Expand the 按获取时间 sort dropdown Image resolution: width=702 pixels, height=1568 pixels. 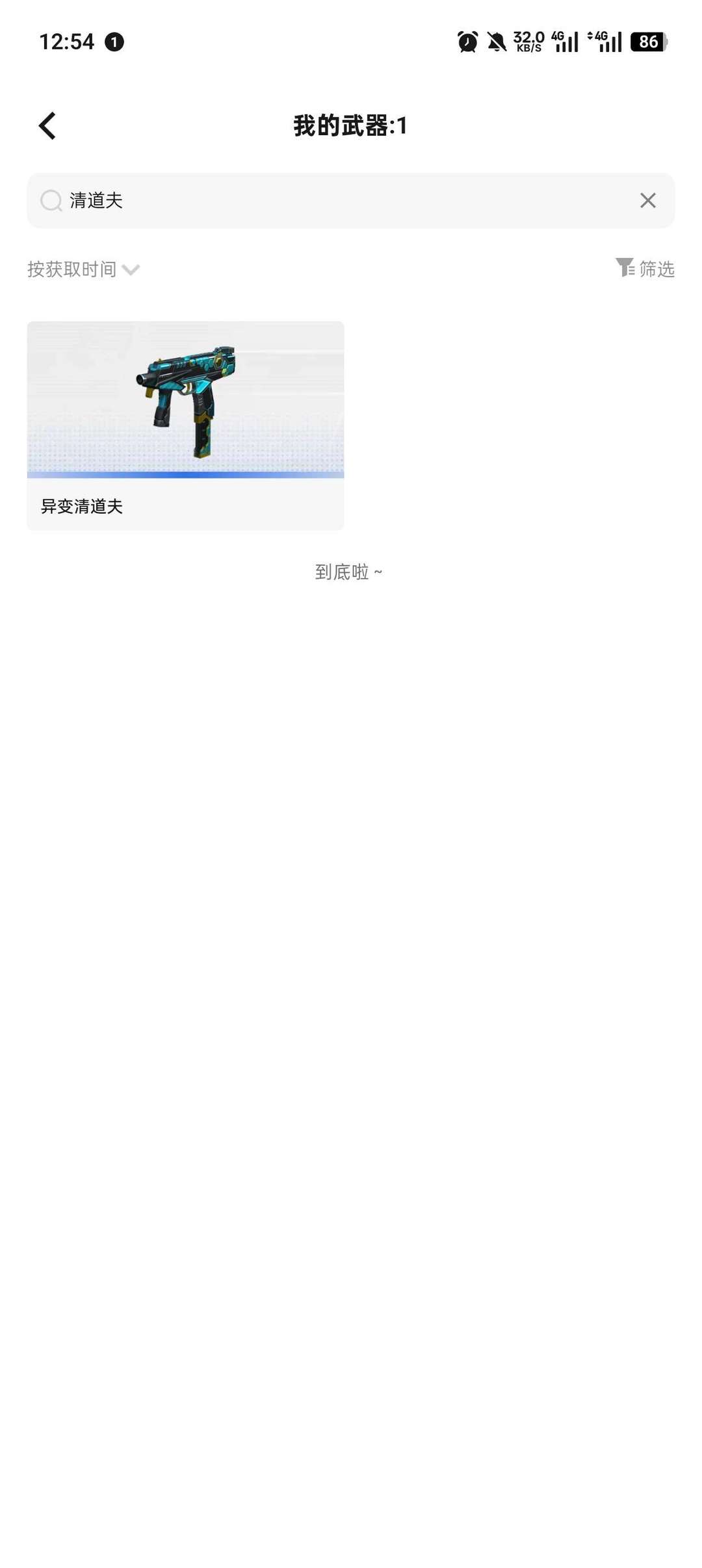[x=84, y=269]
